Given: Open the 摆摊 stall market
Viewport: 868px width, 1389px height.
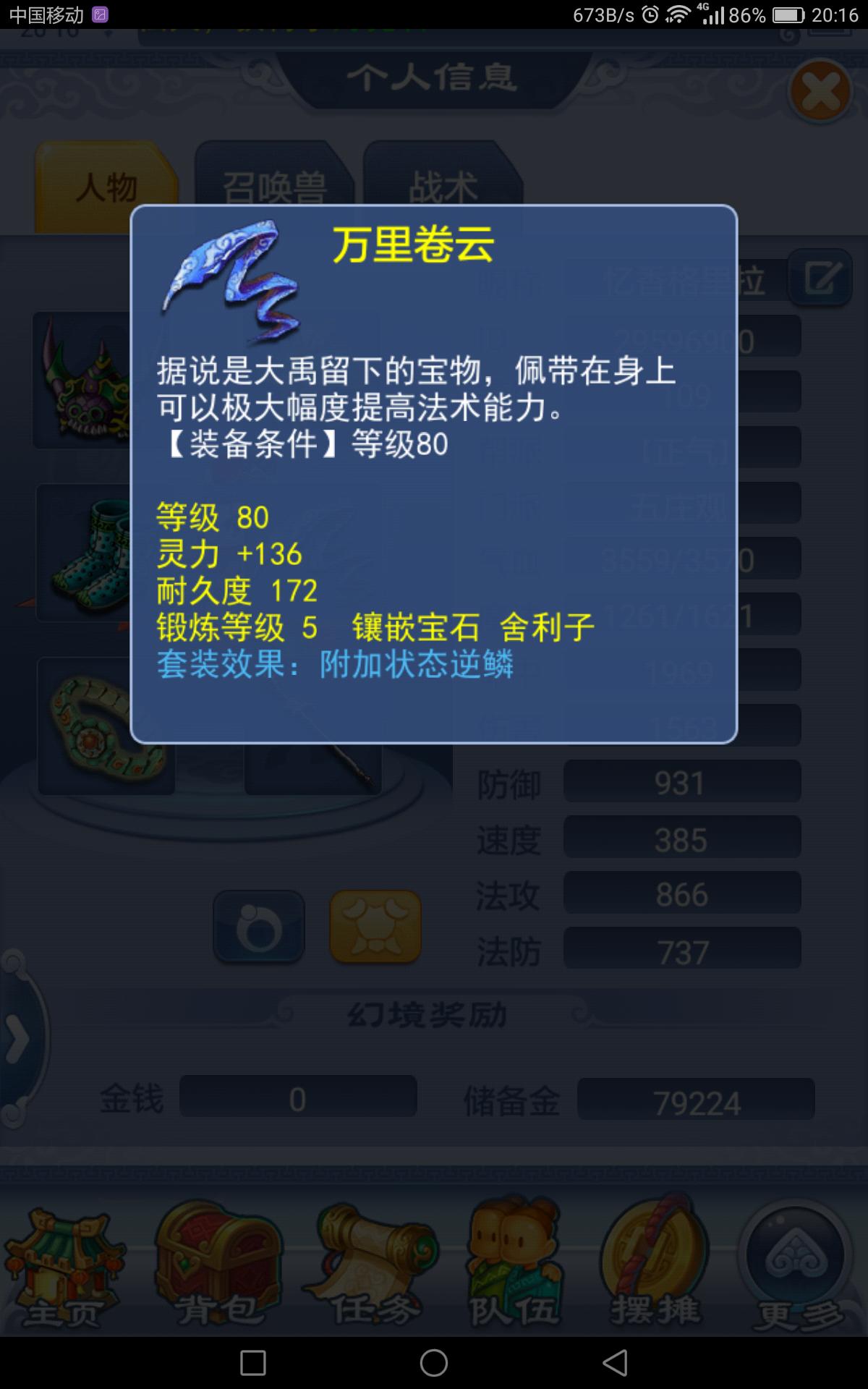Looking at the screenshot, I should [x=655, y=1266].
